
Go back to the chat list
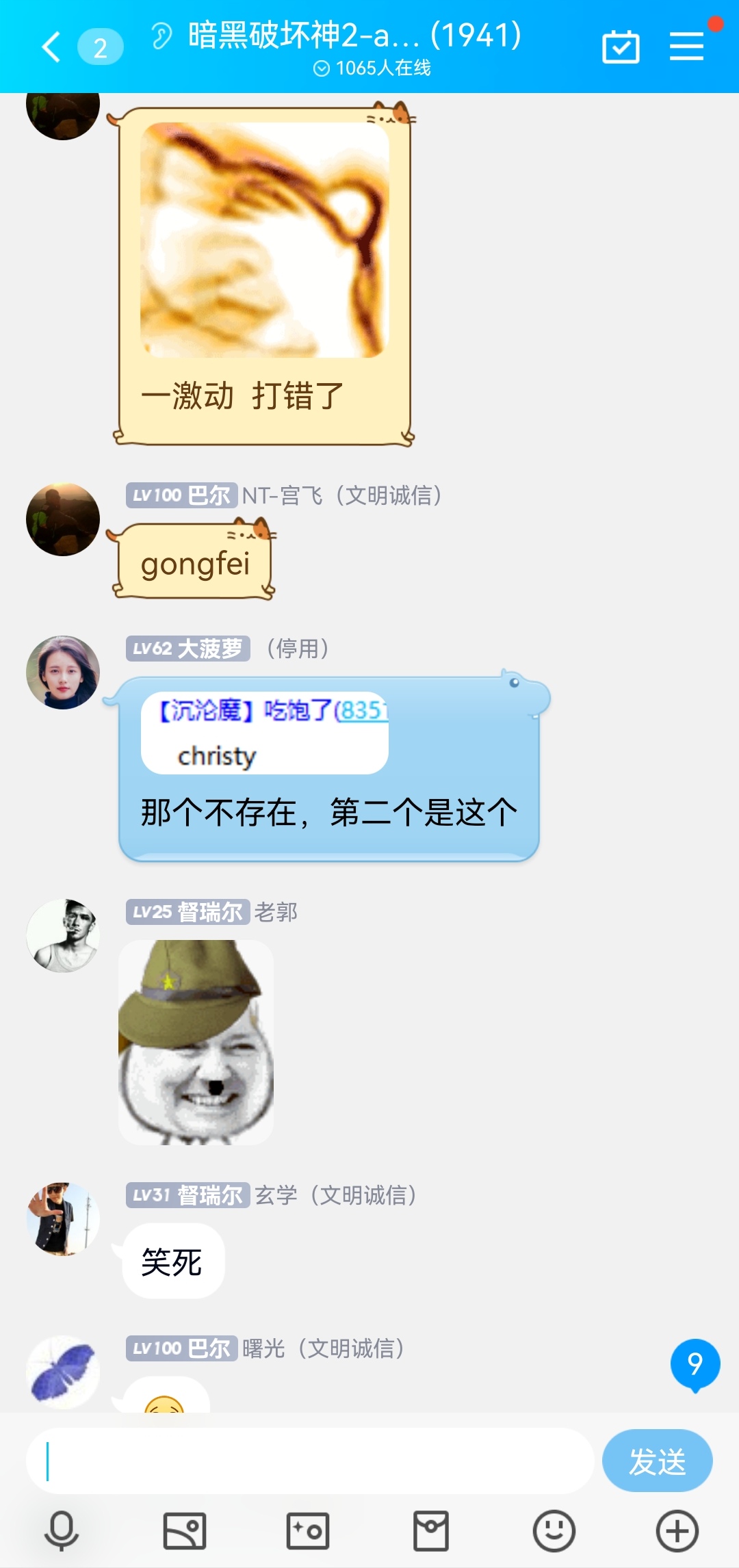51,47
